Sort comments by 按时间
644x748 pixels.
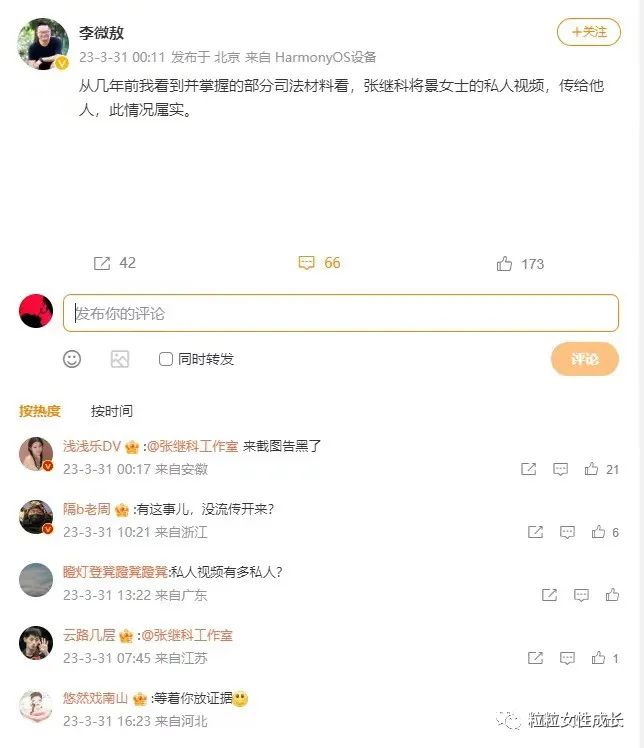(111, 411)
